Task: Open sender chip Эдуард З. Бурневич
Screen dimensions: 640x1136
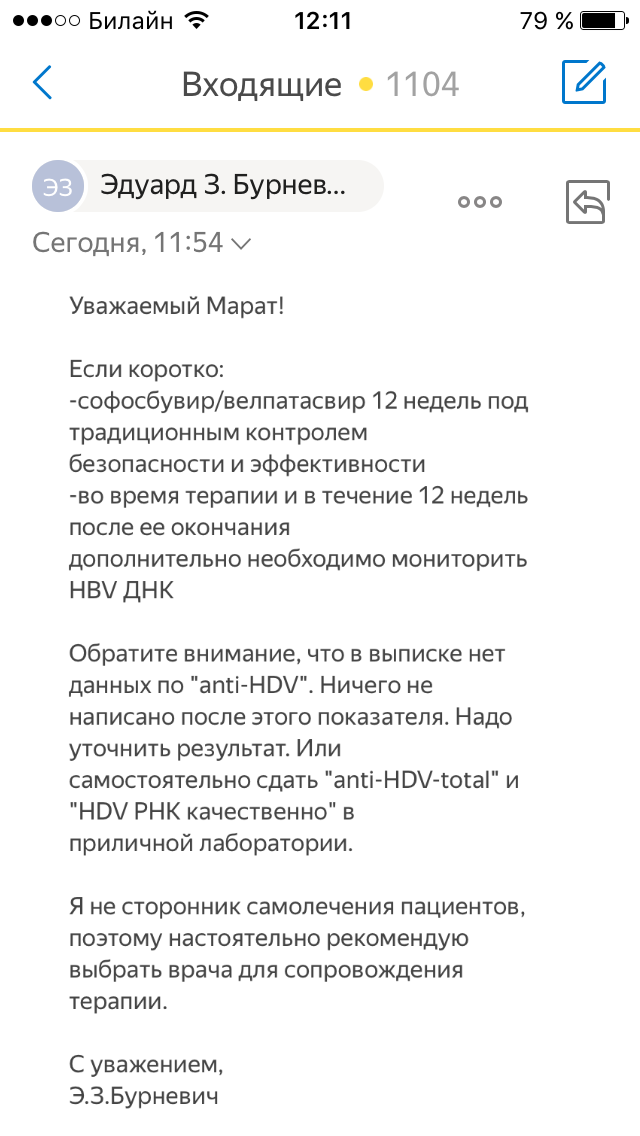Action: click(208, 186)
